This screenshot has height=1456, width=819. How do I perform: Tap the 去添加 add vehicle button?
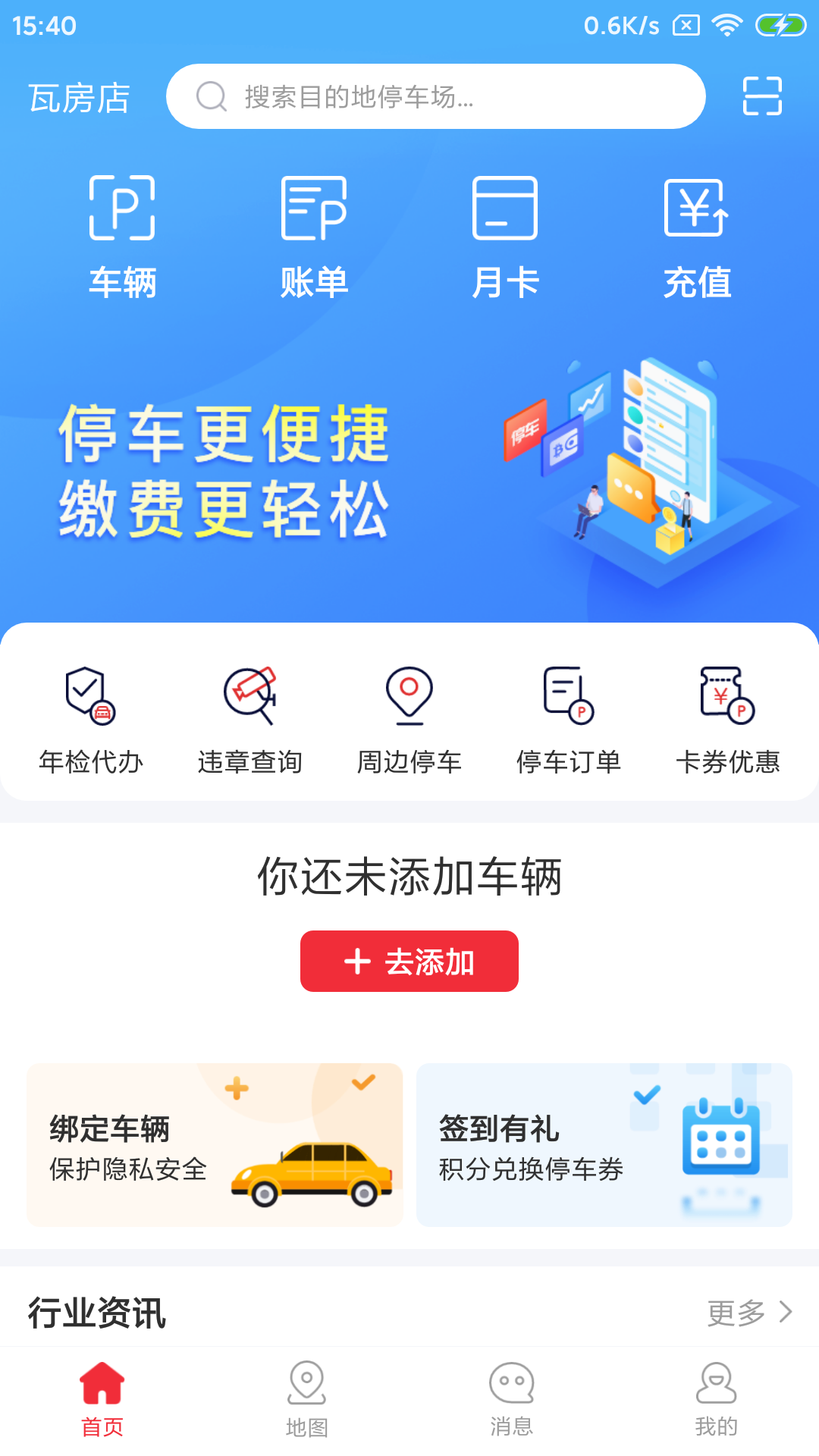(x=409, y=962)
